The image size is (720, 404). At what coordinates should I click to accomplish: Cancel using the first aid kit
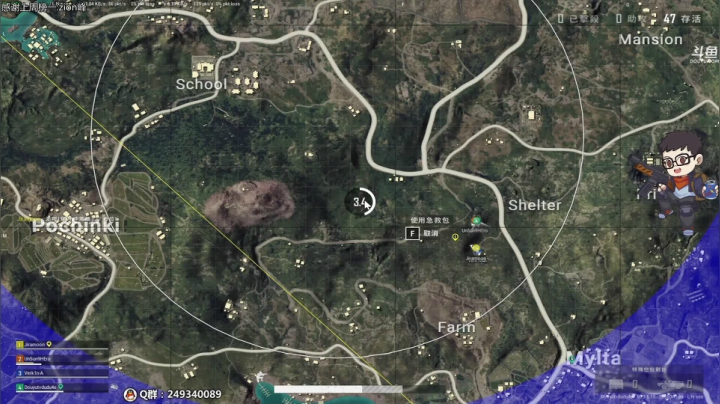point(423,232)
